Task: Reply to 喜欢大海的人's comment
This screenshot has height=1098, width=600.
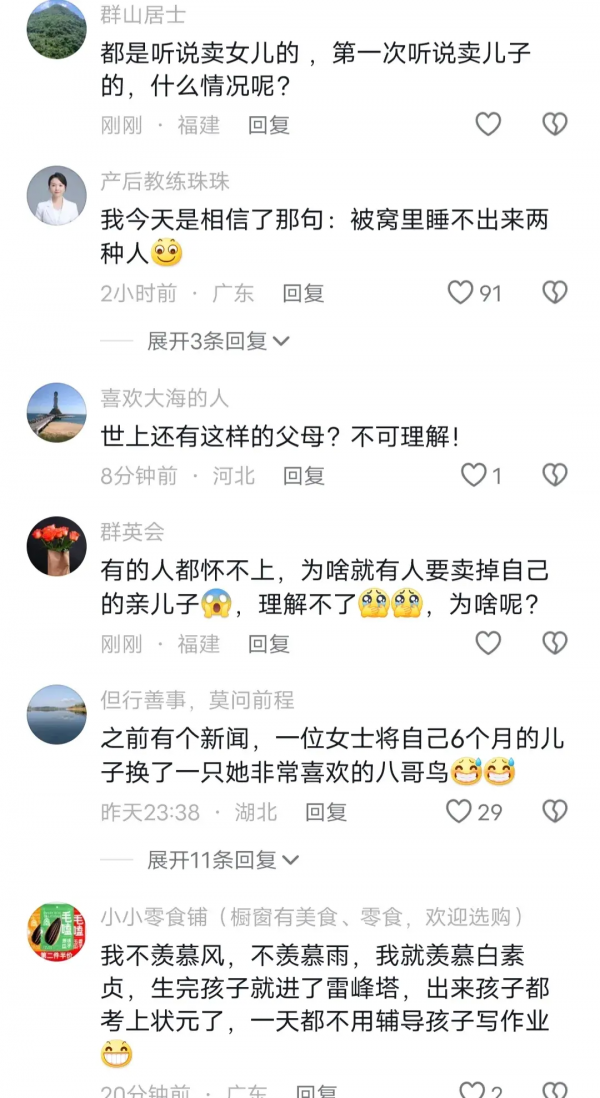Action: tap(303, 476)
